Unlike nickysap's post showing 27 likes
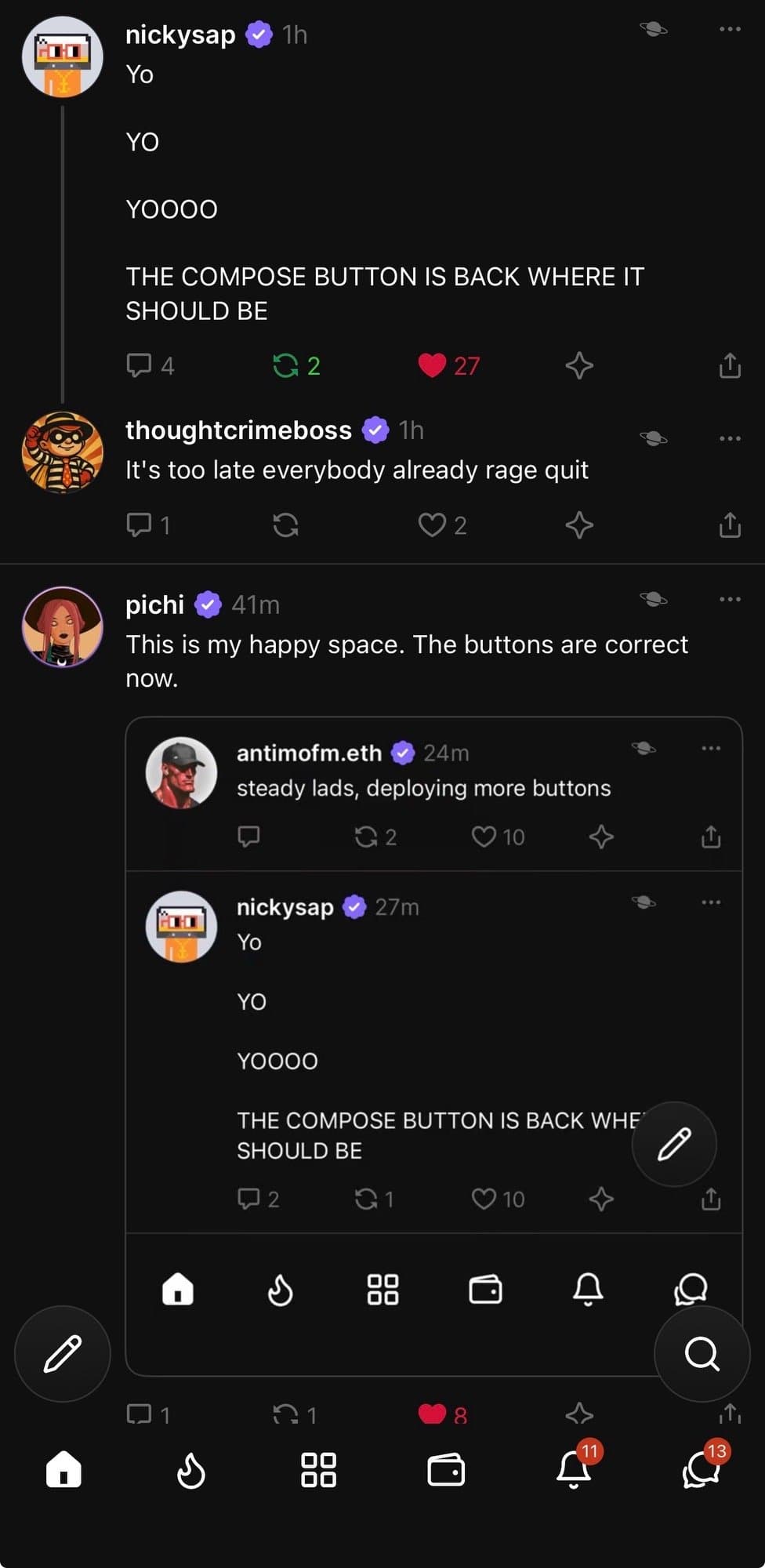 click(x=432, y=365)
